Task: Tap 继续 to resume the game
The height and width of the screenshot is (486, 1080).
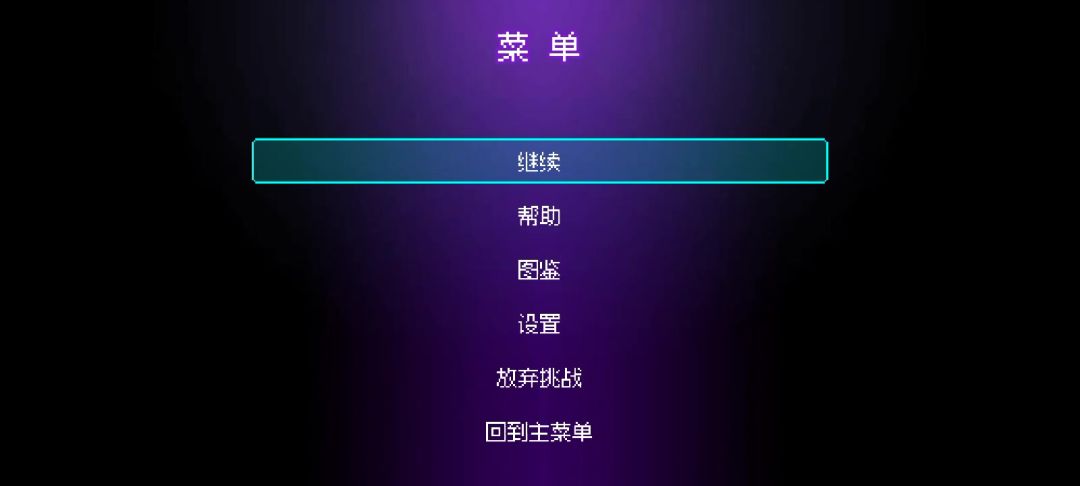Action: [539, 161]
